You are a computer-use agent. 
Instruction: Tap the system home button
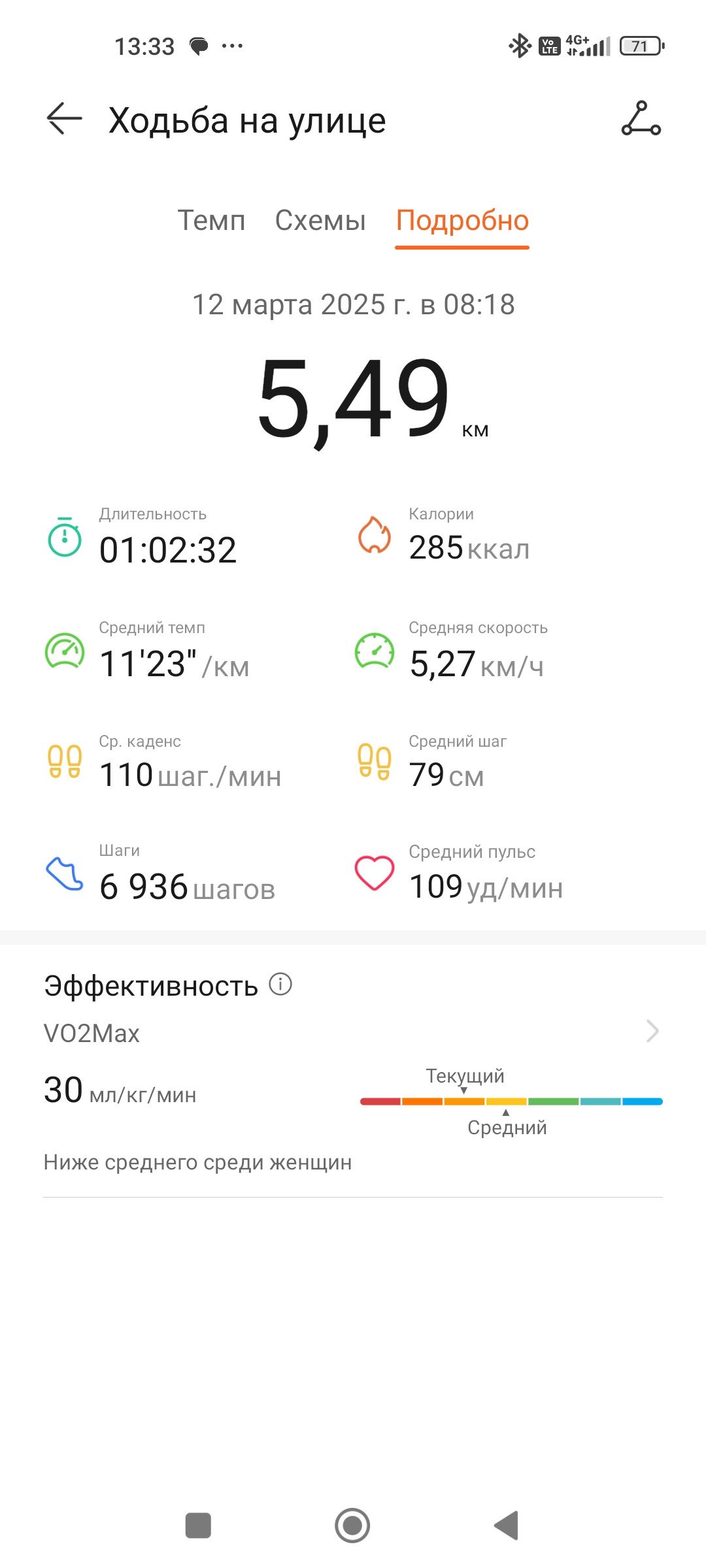[352, 1526]
